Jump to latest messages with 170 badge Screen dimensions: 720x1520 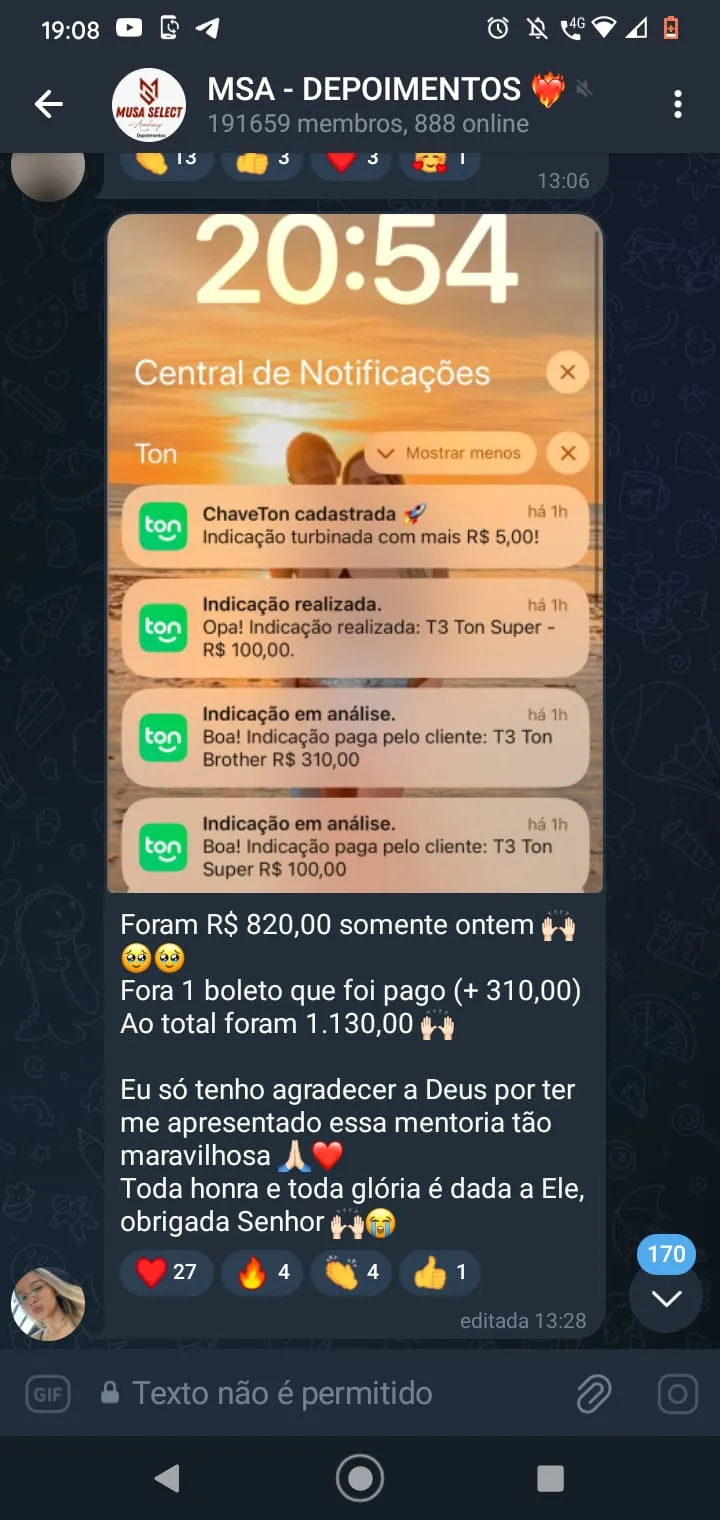666,1296
